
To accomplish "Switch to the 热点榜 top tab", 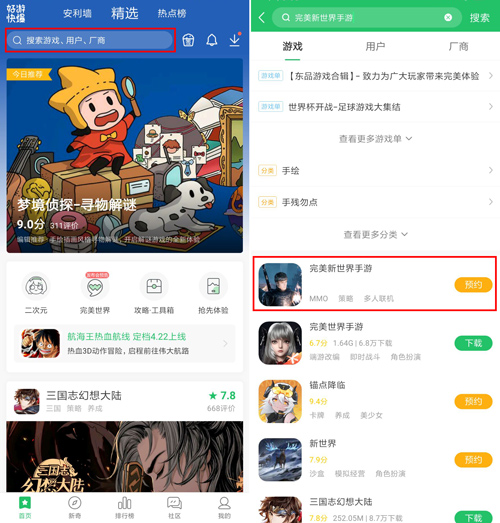I will click(x=172, y=13).
